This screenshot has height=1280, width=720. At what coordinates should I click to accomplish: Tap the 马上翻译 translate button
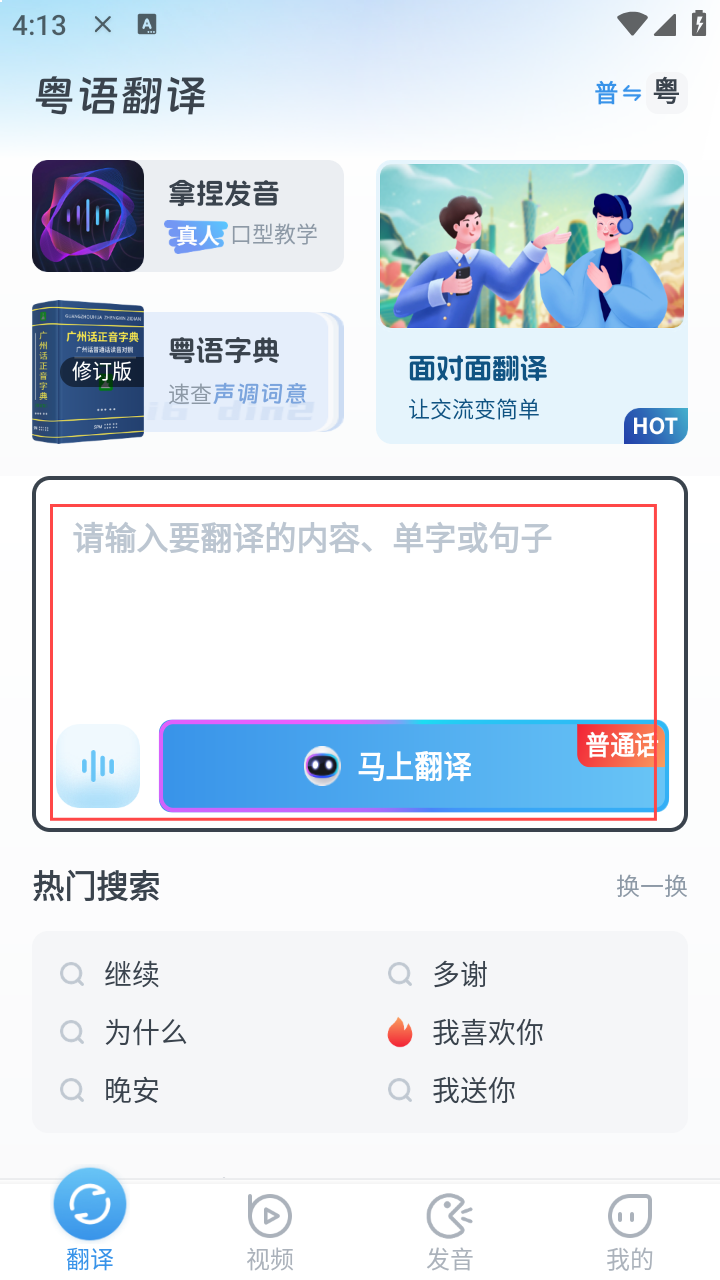[412, 766]
